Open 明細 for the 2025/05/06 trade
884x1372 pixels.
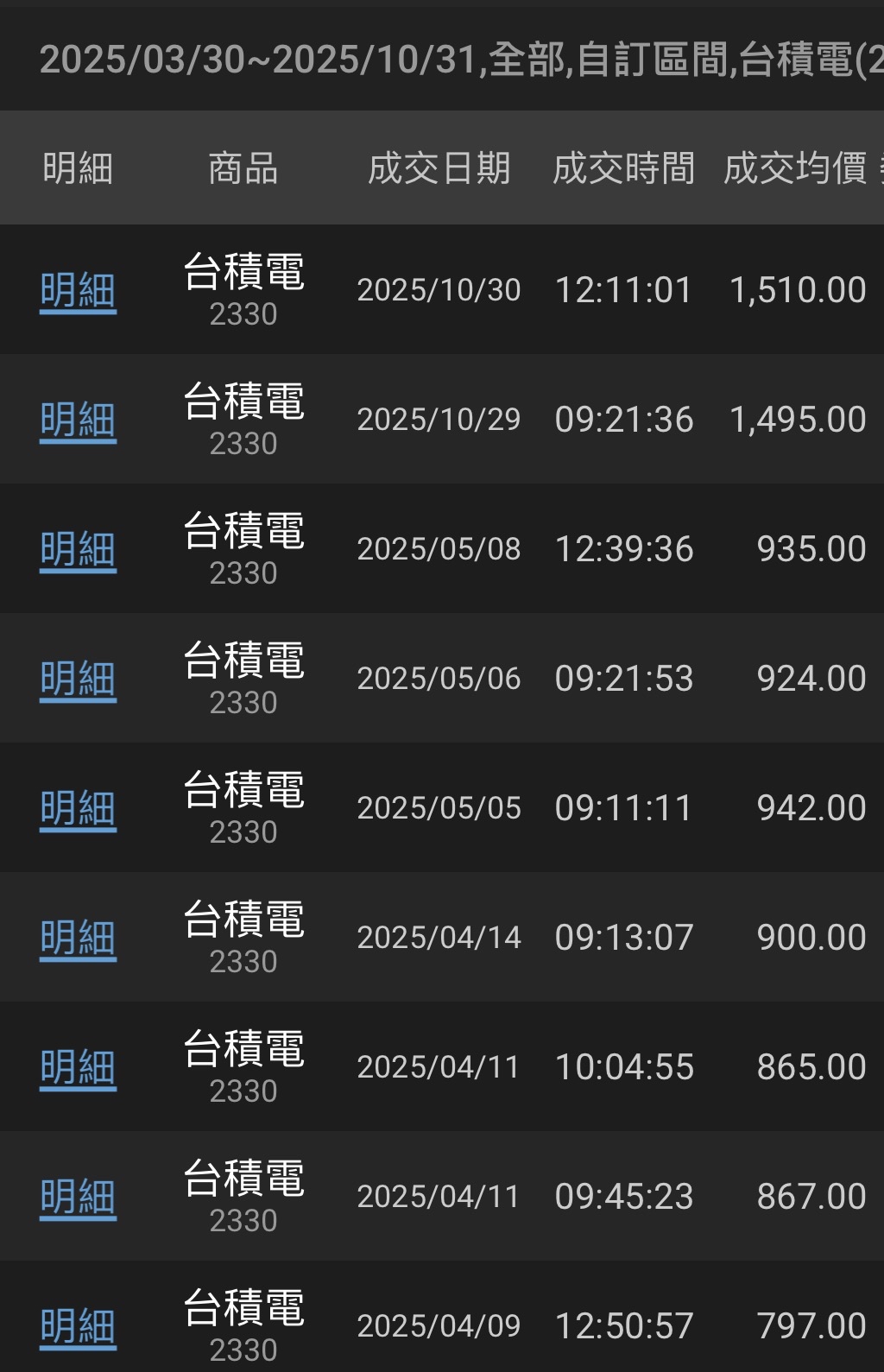[77, 679]
